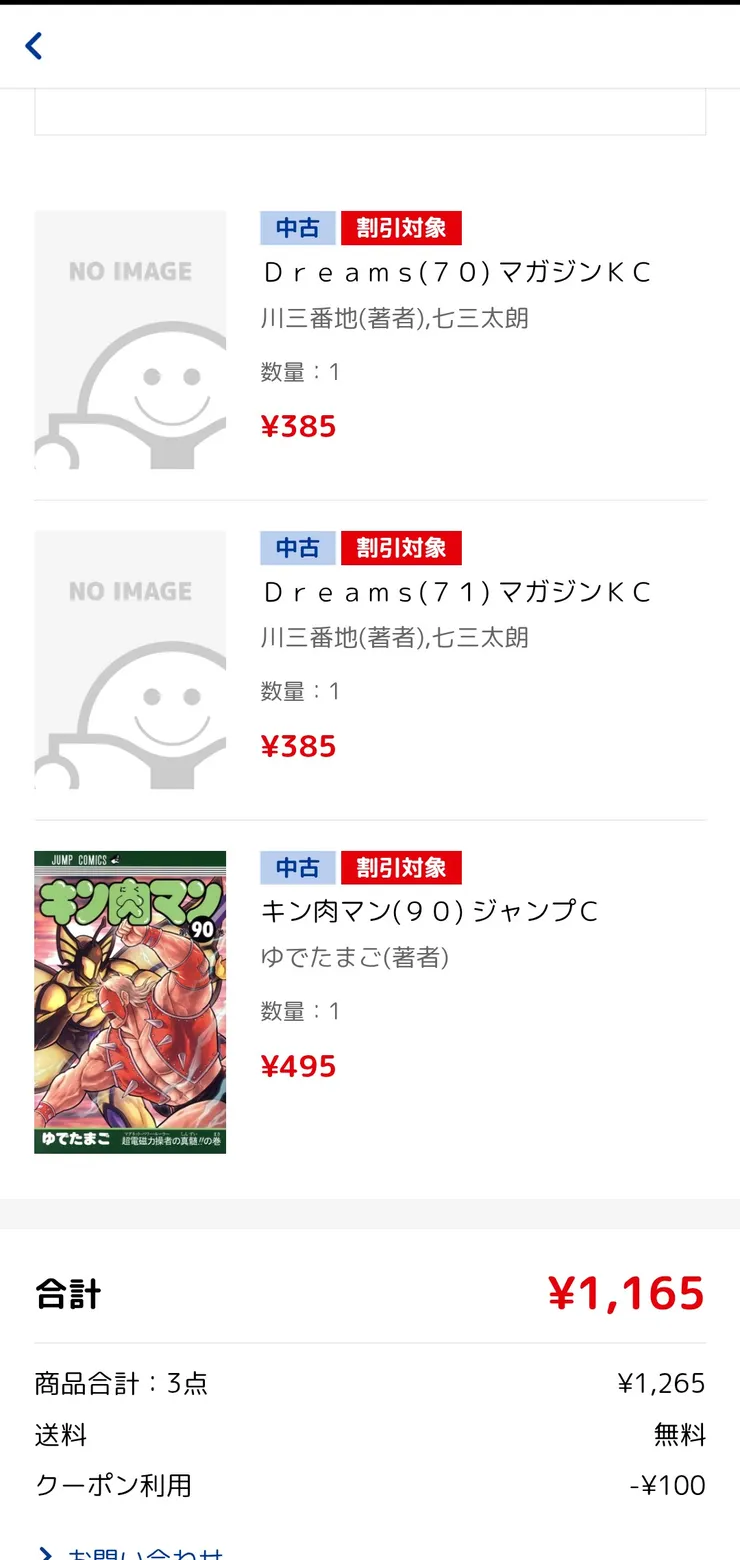The width and height of the screenshot is (740, 1560).
Task: Click the 割引対象 badge on キン肉マン
Action: [401, 867]
